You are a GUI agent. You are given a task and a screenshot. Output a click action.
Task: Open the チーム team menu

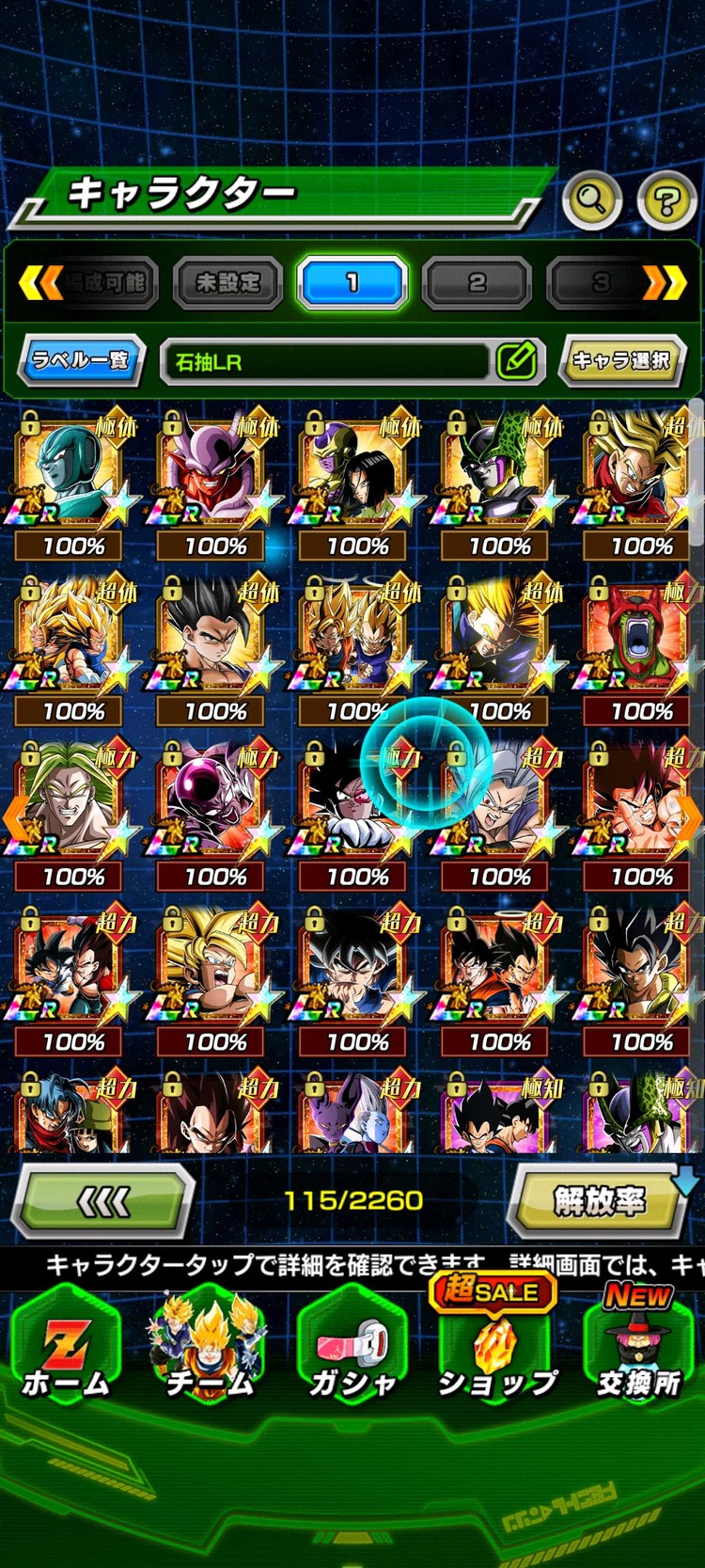click(x=209, y=1353)
